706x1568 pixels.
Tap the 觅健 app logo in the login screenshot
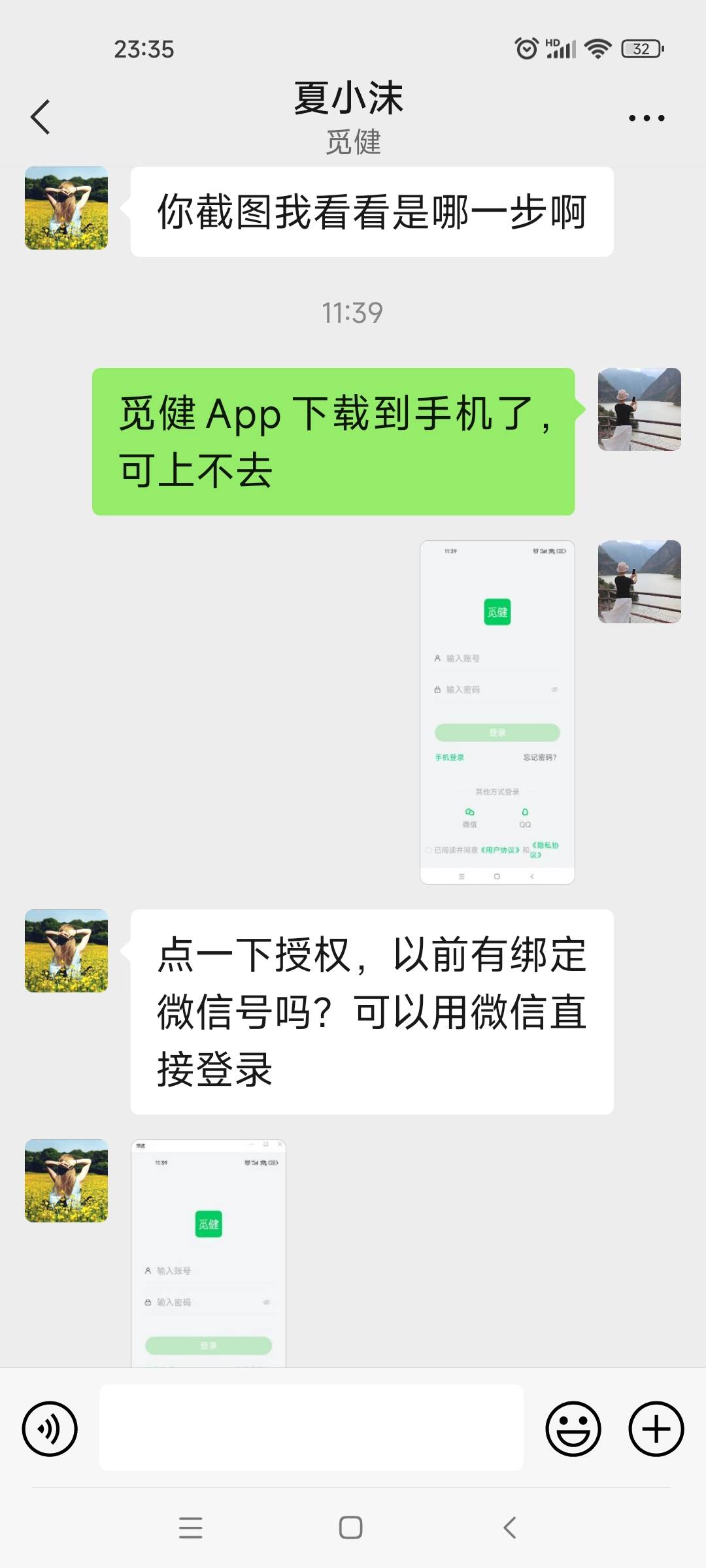[497, 612]
